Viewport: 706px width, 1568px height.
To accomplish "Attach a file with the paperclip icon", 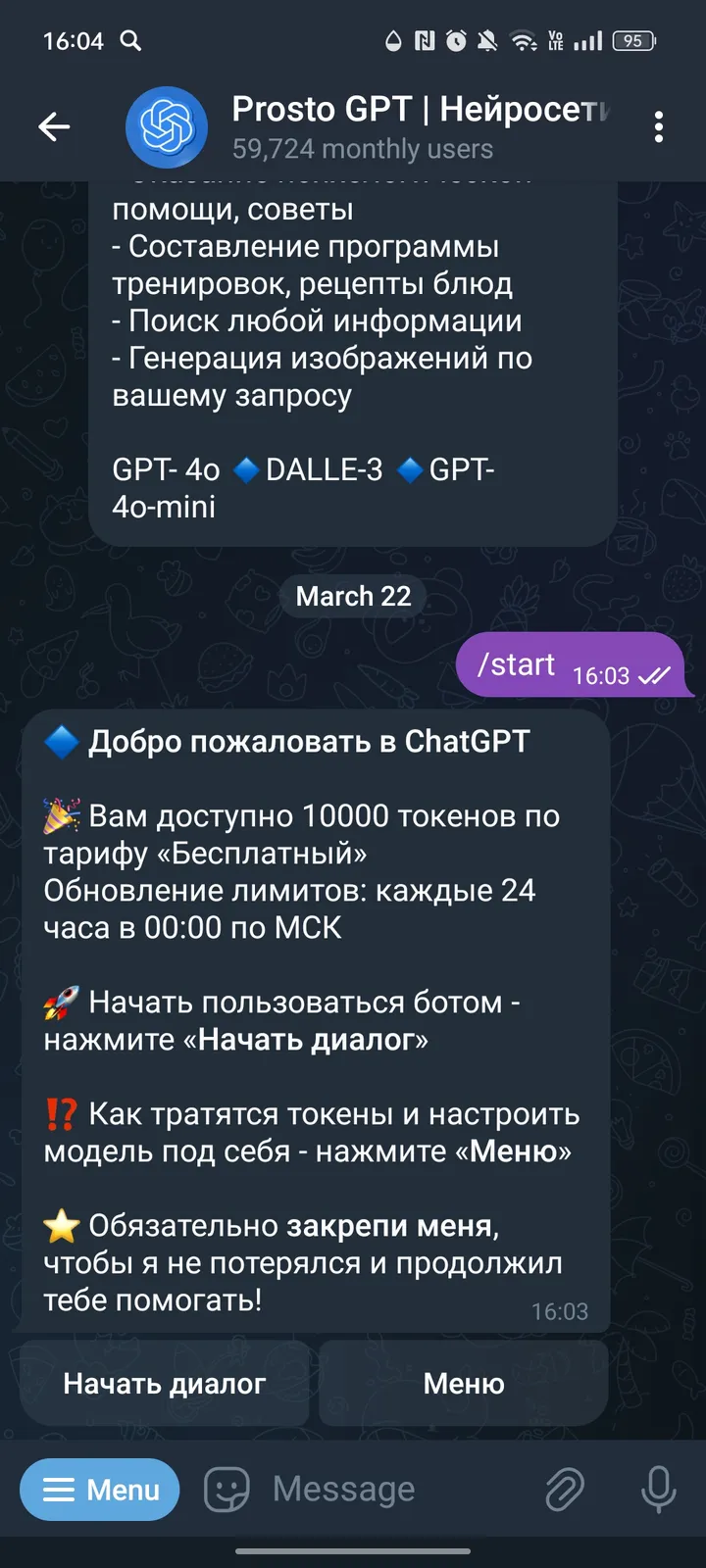I will pos(564,1489).
